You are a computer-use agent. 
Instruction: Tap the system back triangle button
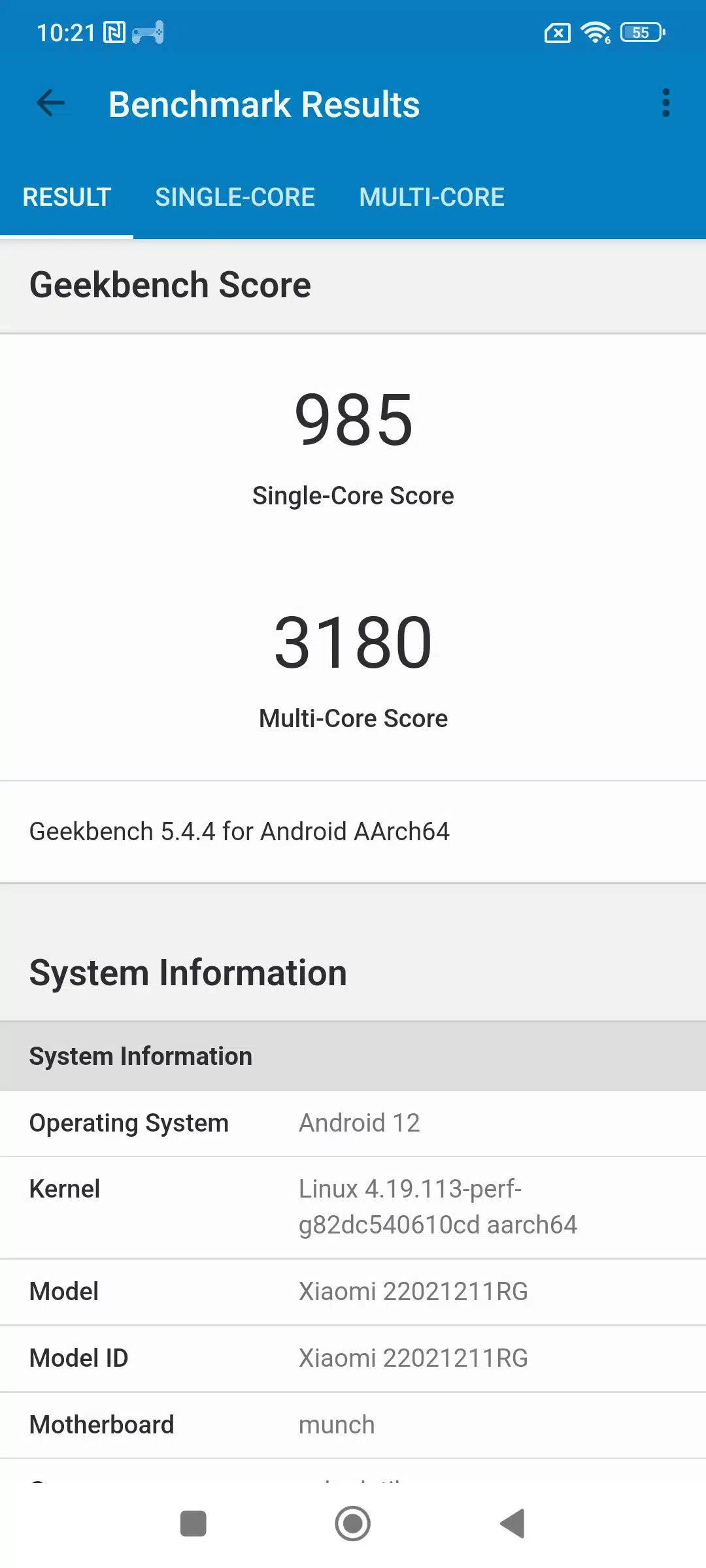point(513,1524)
